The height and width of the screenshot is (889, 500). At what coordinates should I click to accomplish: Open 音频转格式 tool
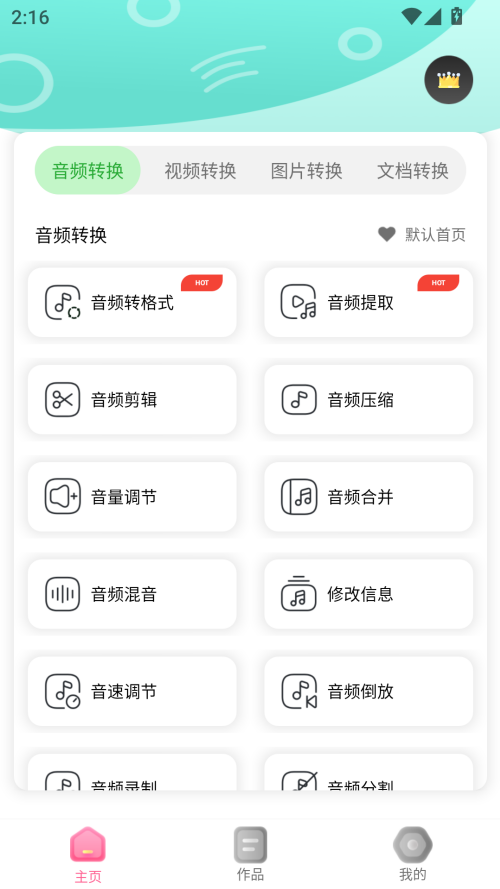coord(132,303)
